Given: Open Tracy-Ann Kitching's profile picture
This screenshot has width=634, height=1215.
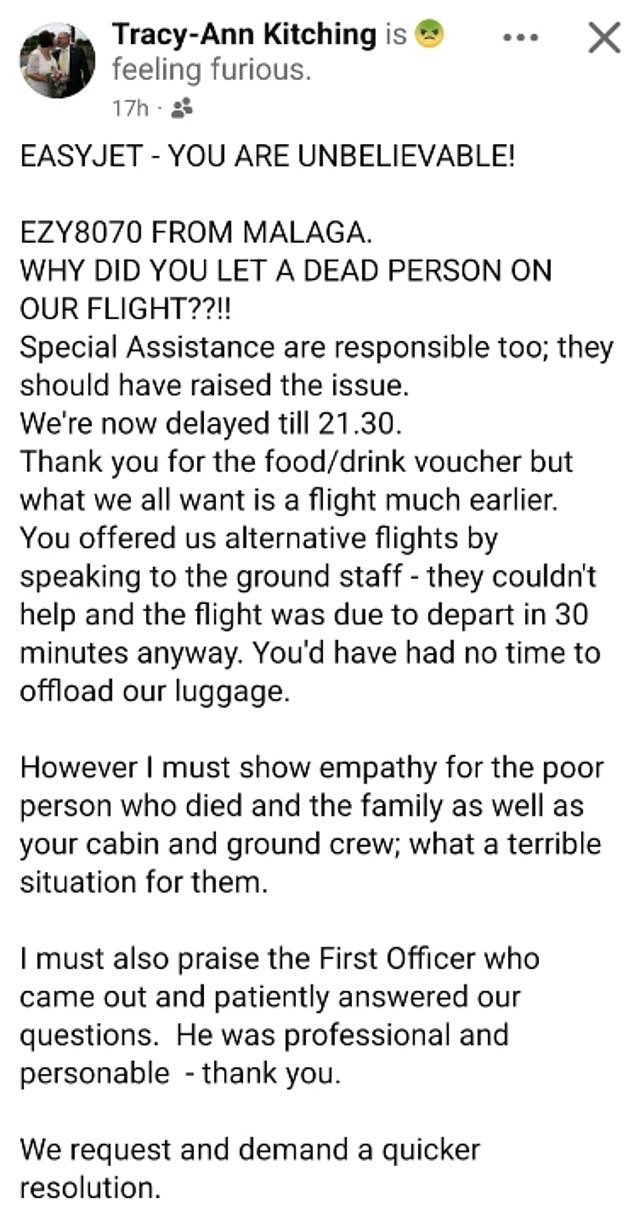Looking at the screenshot, I should coord(56,60).
